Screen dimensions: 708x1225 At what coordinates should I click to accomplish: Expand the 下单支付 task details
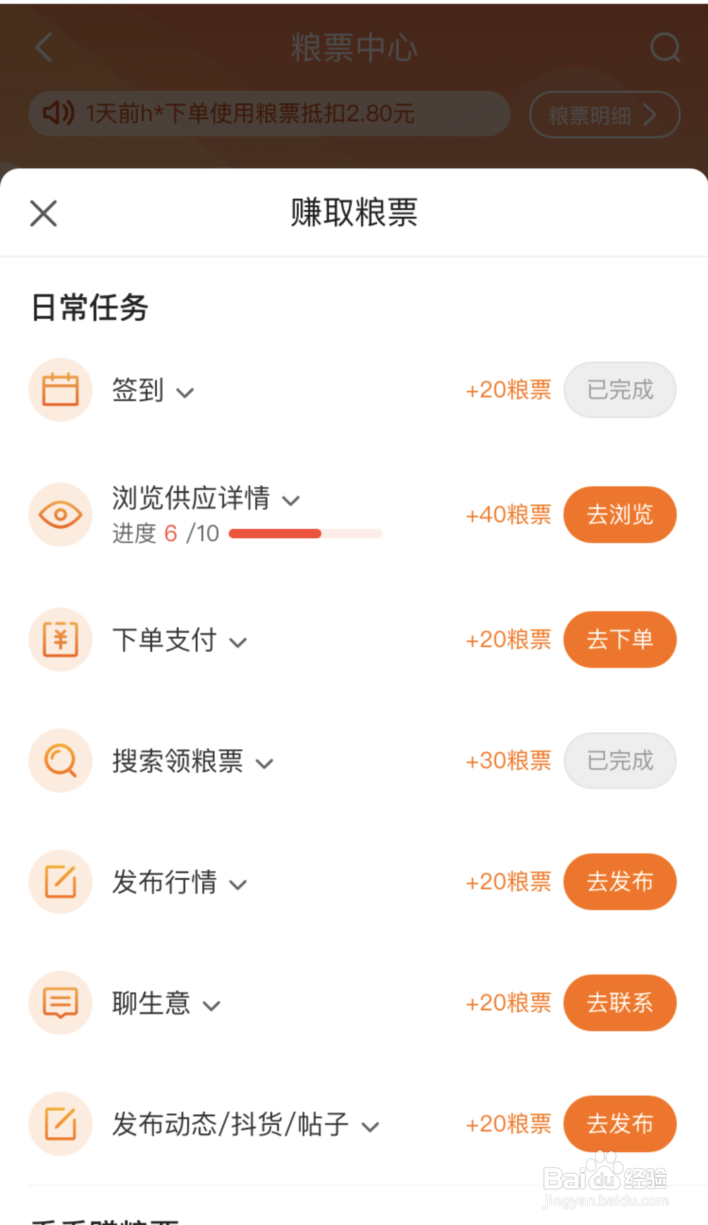[238, 642]
